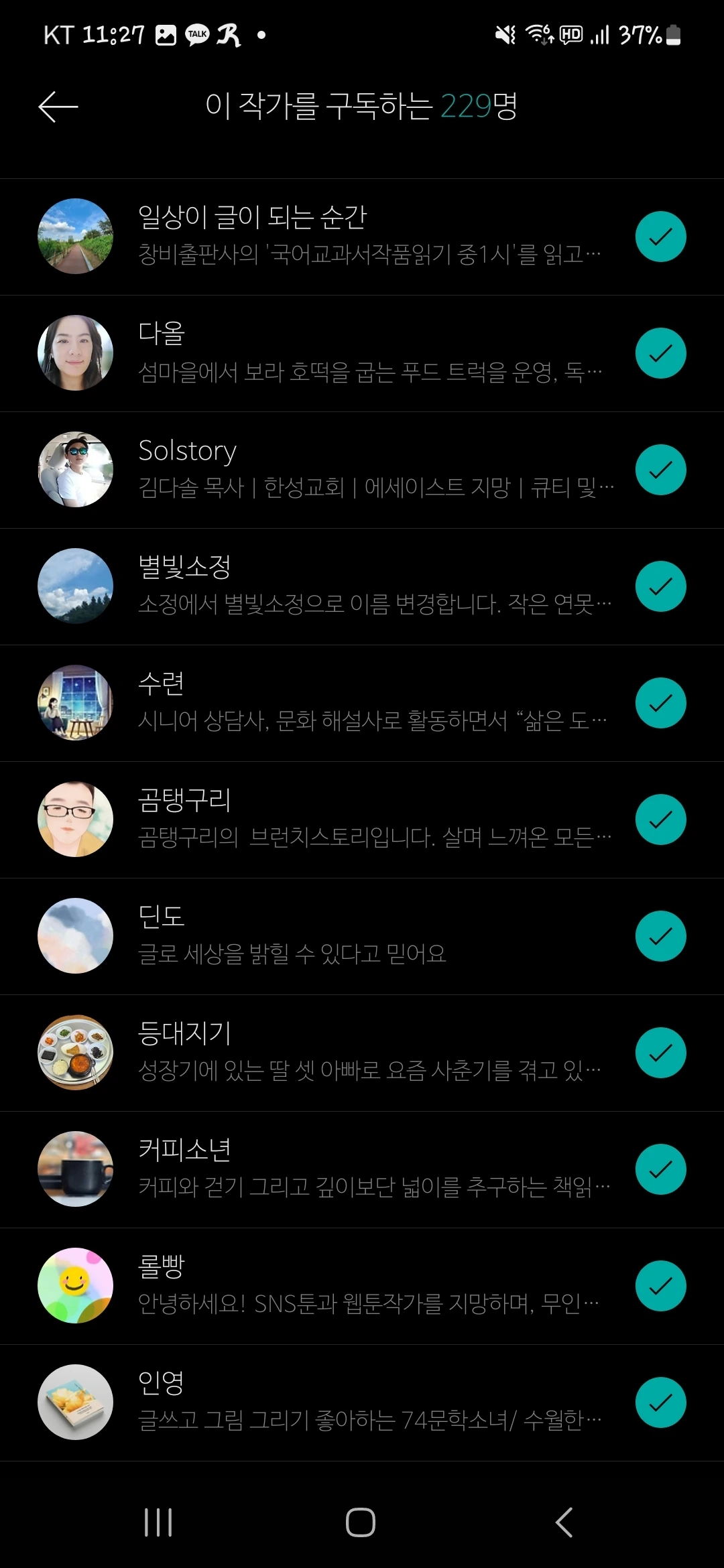Toggle subscription check for 등대지기
The height and width of the screenshot is (1568, 724).
660,1053
